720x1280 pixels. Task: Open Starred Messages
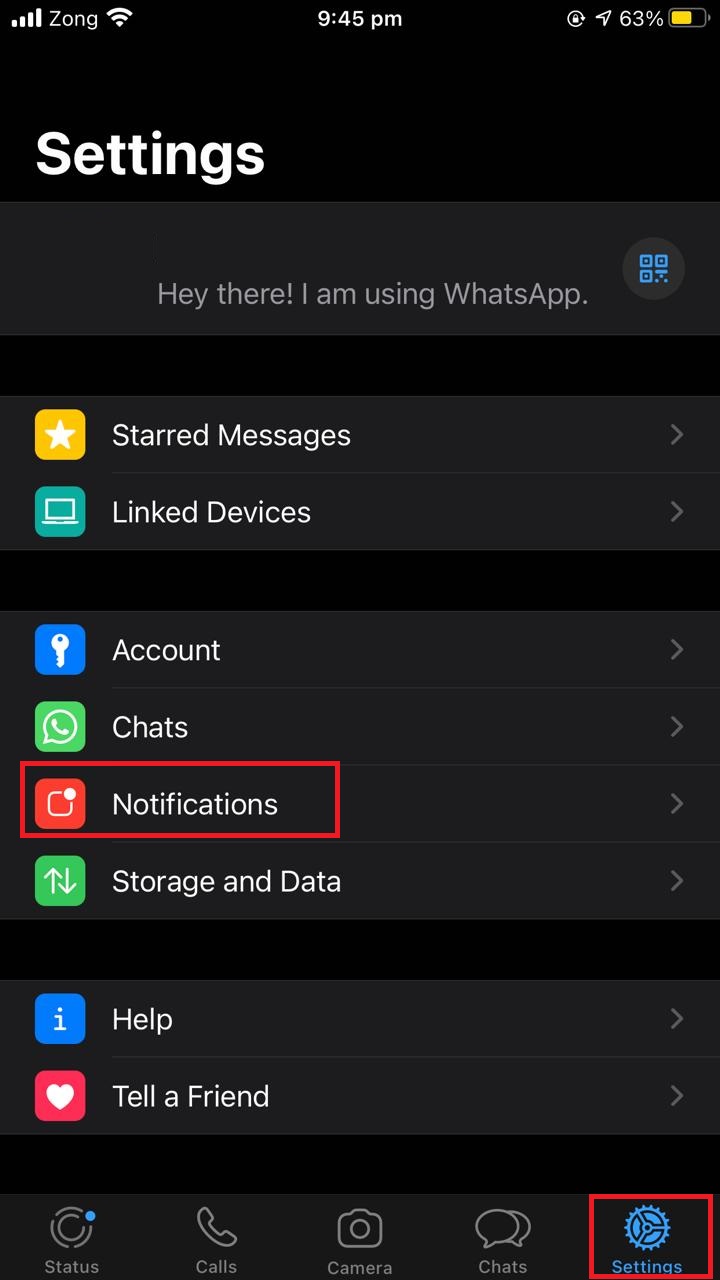(x=360, y=435)
